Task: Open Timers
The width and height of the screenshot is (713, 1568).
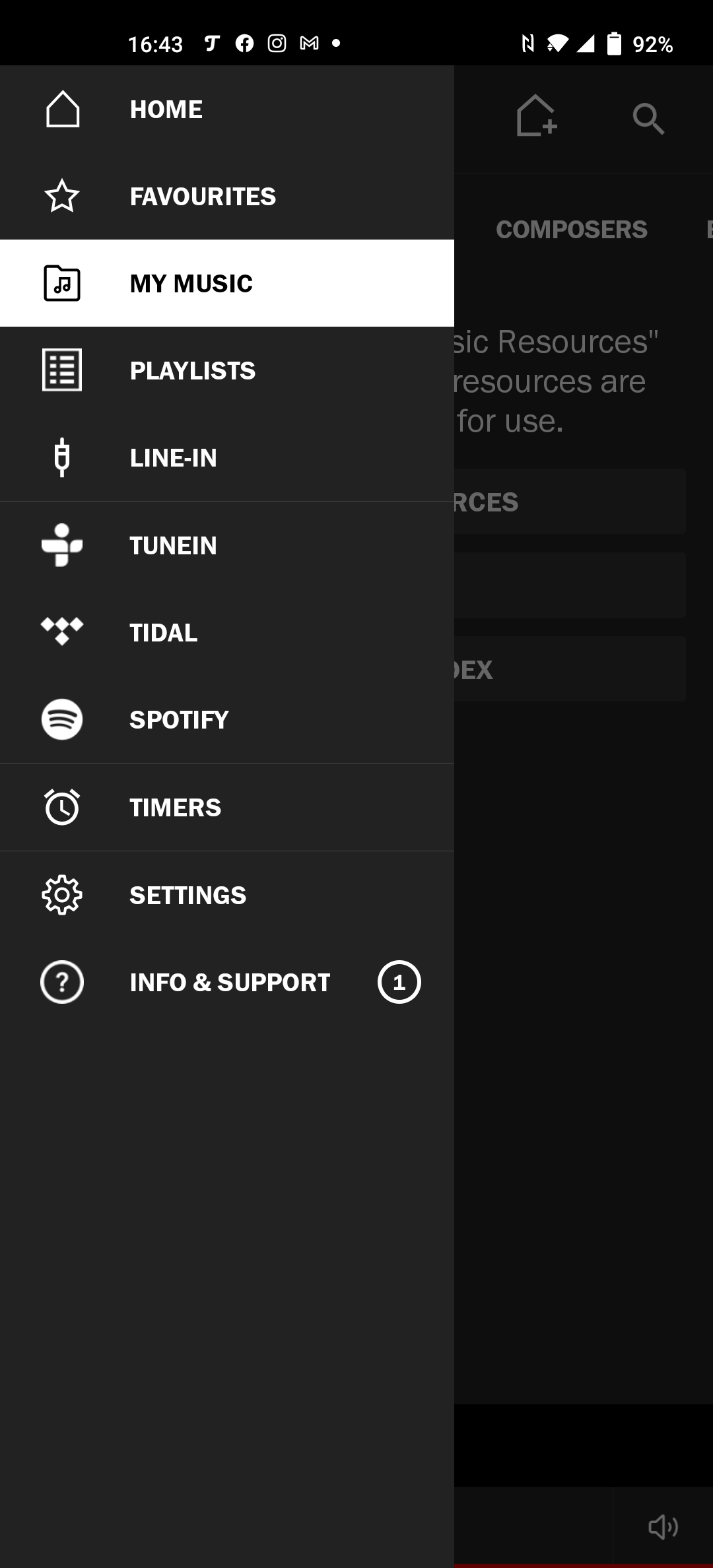Action: pyautogui.click(x=227, y=807)
